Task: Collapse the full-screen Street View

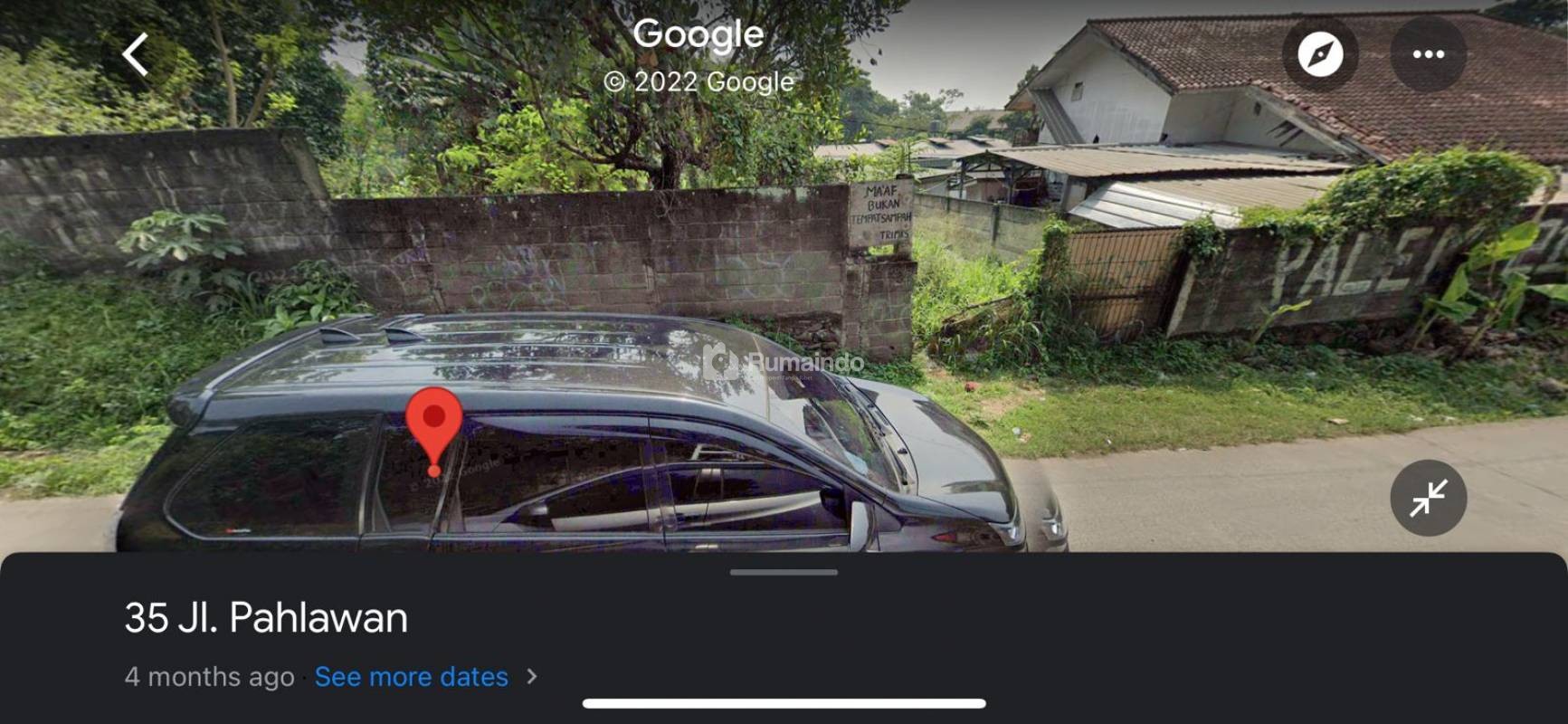Action: (1428, 498)
